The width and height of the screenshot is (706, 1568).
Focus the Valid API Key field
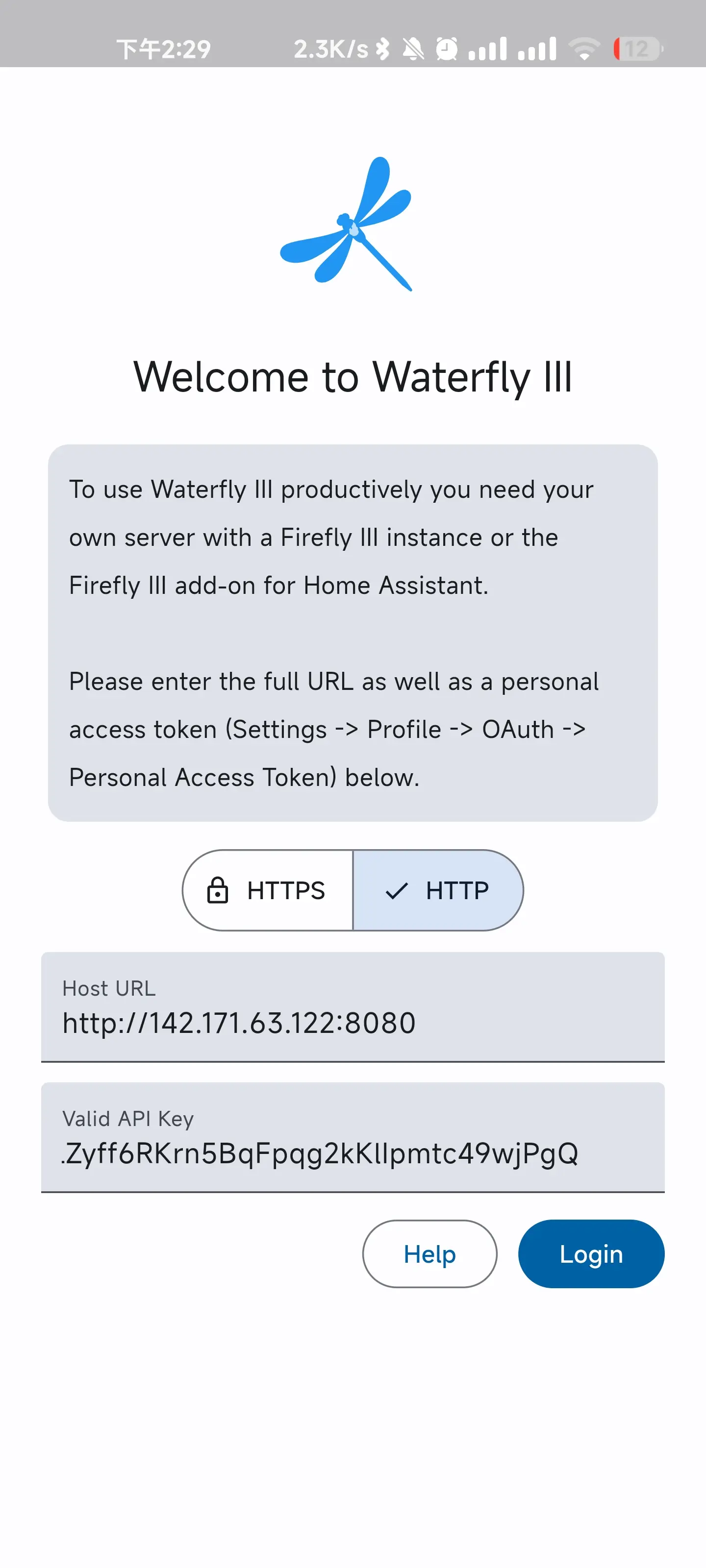352,1138
